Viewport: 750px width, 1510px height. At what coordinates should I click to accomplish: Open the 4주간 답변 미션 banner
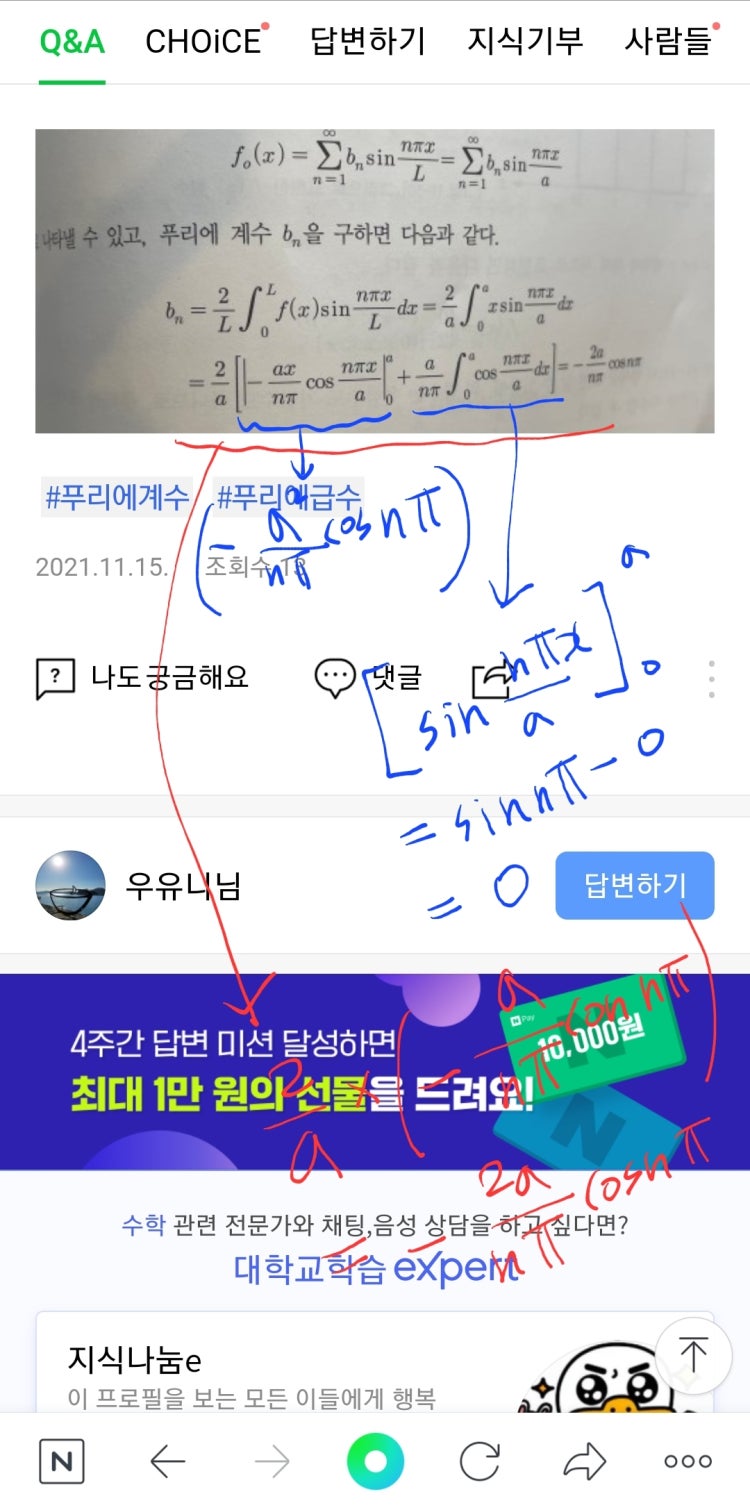(x=374, y=1072)
